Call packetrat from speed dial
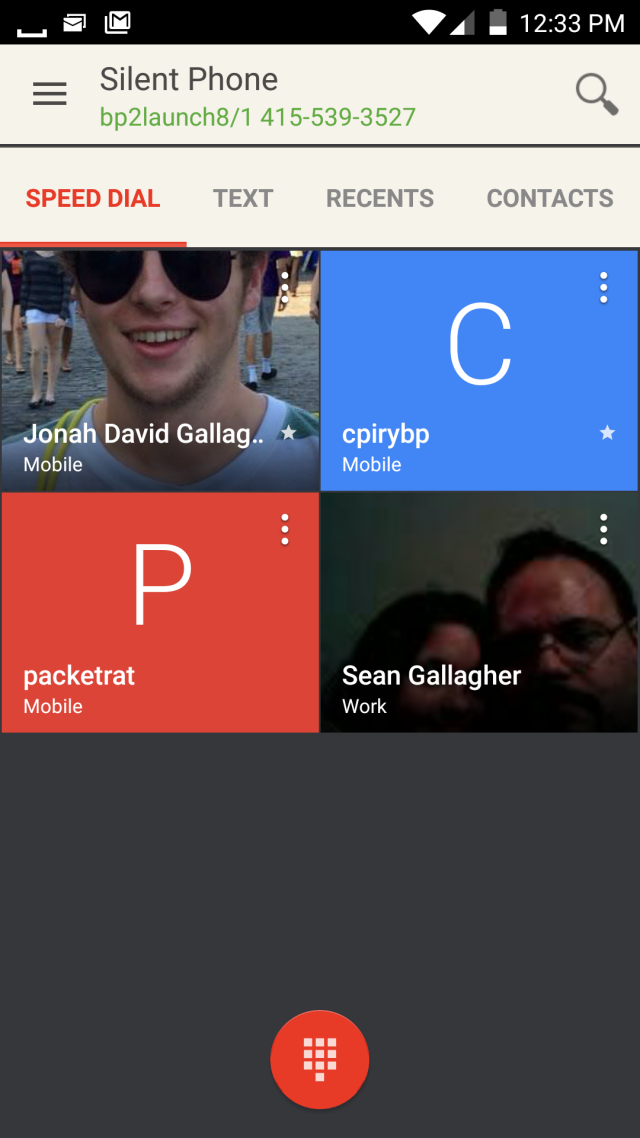 point(160,613)
